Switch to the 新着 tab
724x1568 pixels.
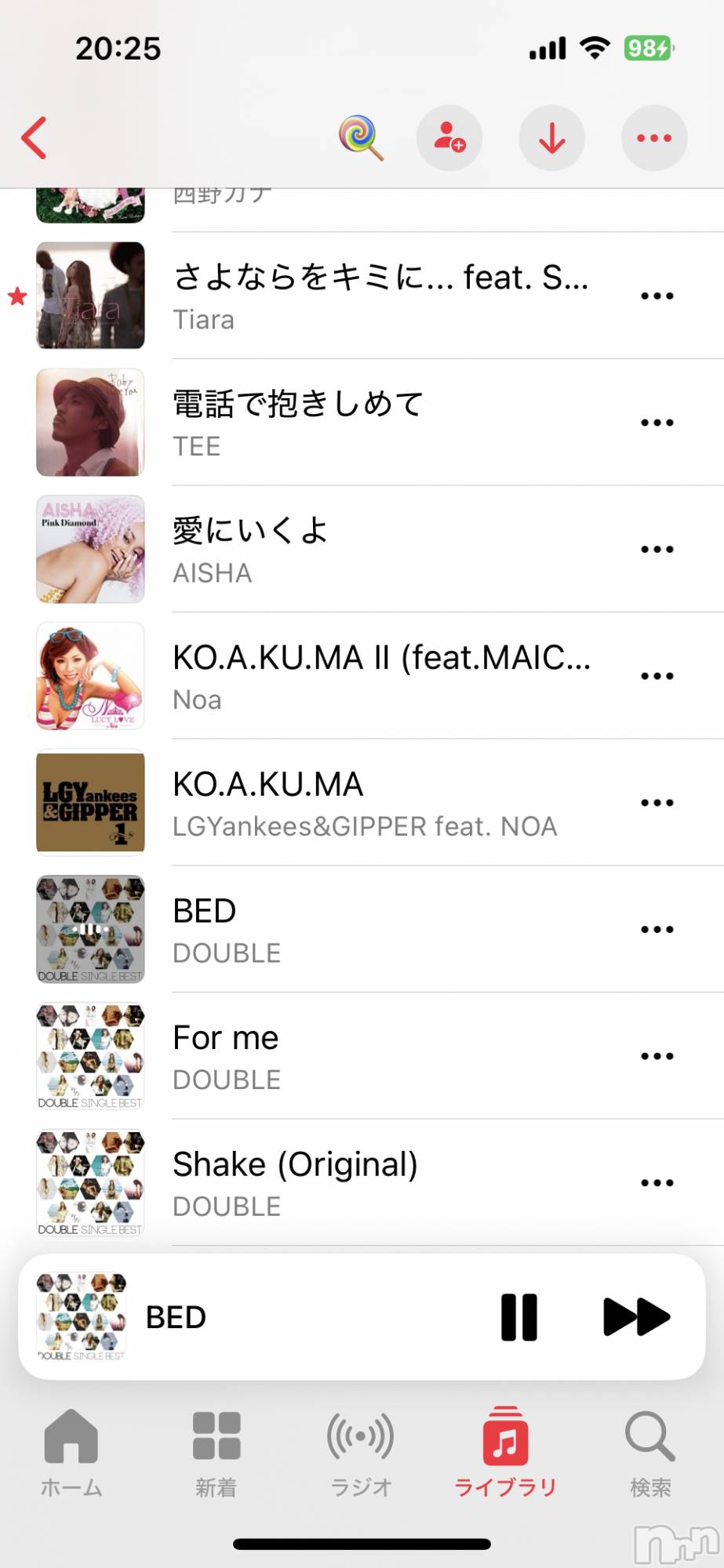[216, 1453]
